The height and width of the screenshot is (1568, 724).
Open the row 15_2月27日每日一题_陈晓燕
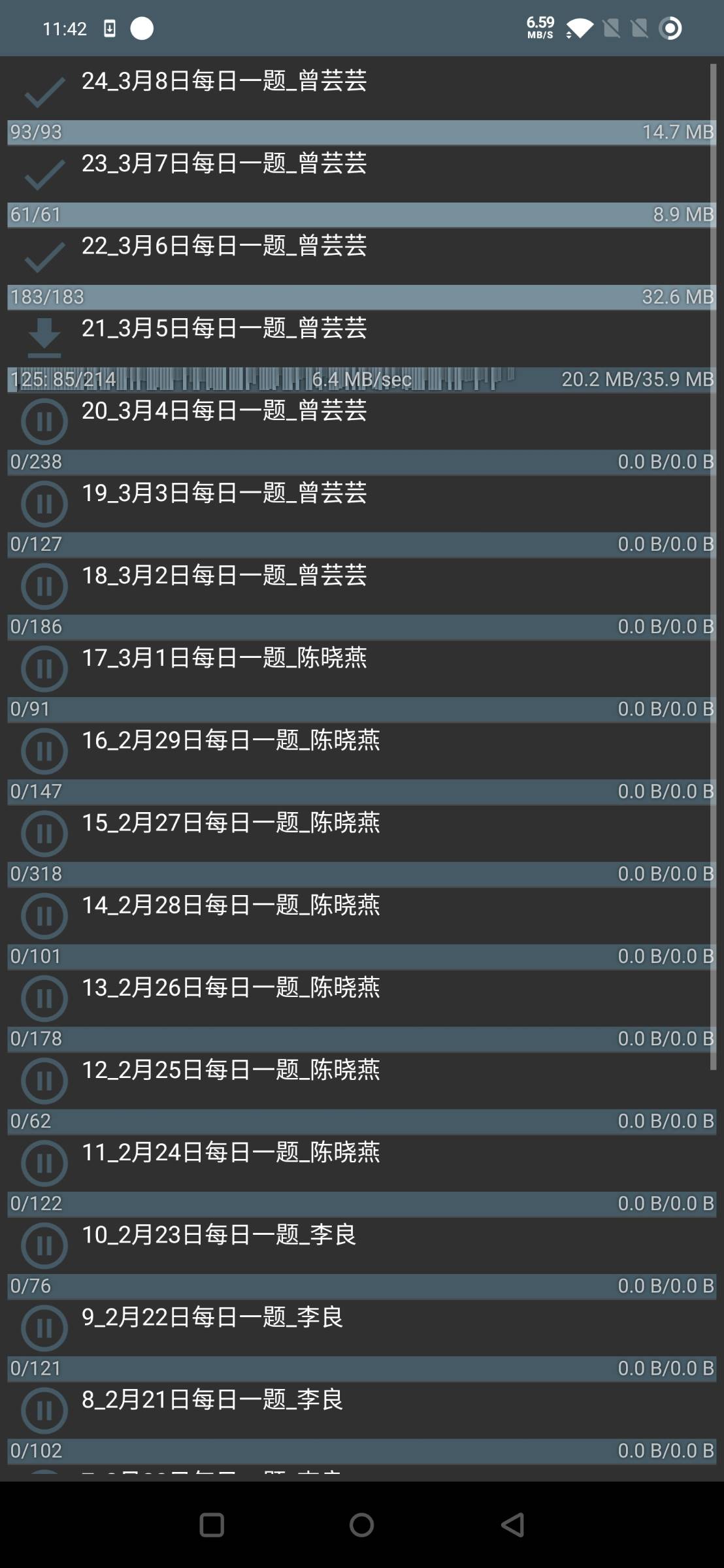point(230,823)
